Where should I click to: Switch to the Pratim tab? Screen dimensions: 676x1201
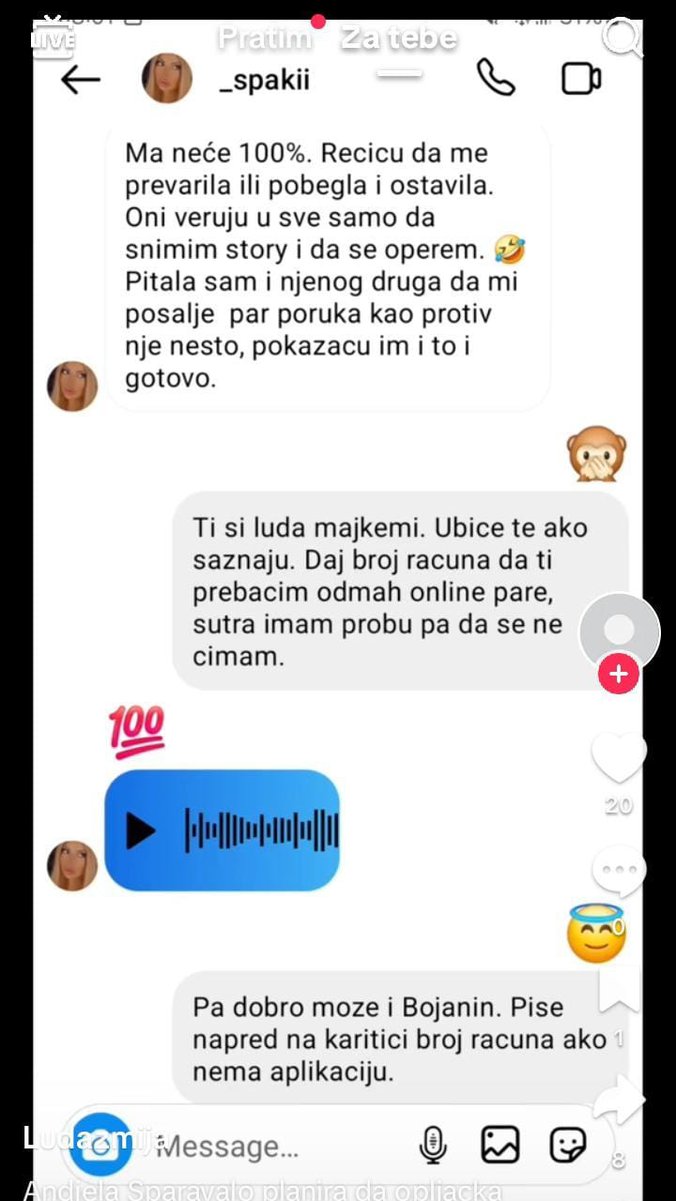coord(265,39)
